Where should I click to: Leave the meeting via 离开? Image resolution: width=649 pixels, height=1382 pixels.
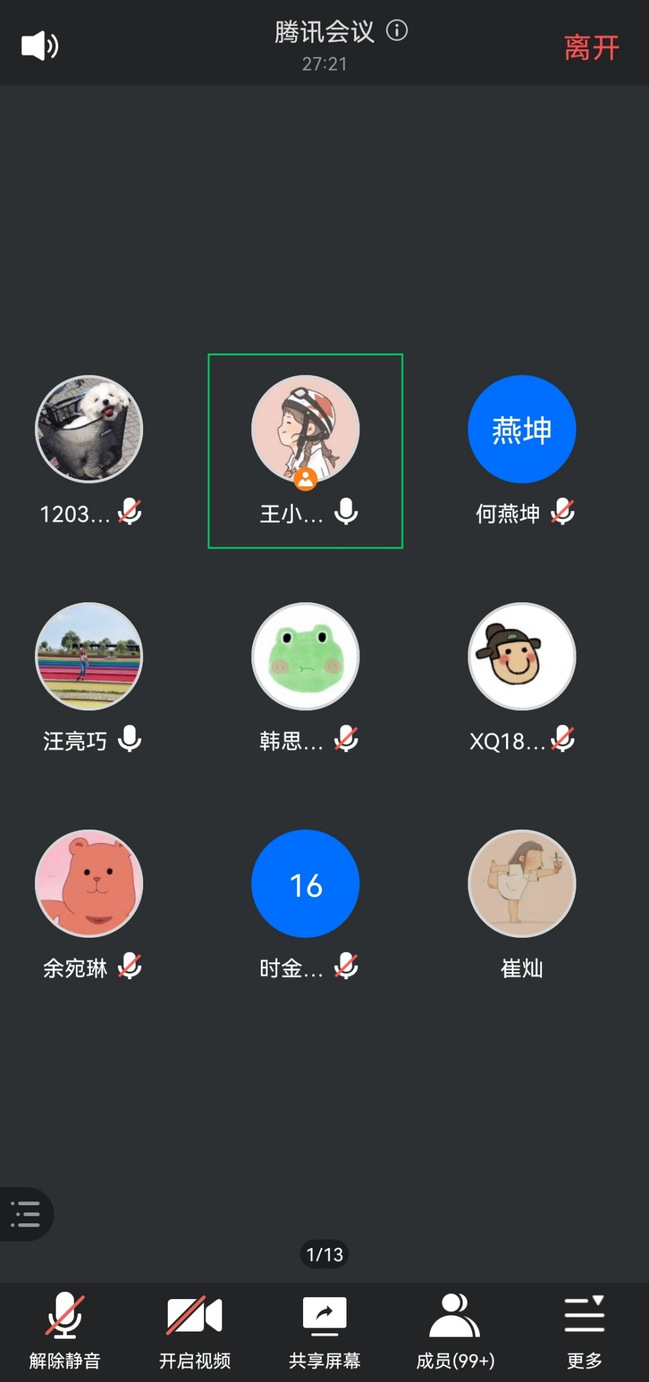click(x=591, y=47)
